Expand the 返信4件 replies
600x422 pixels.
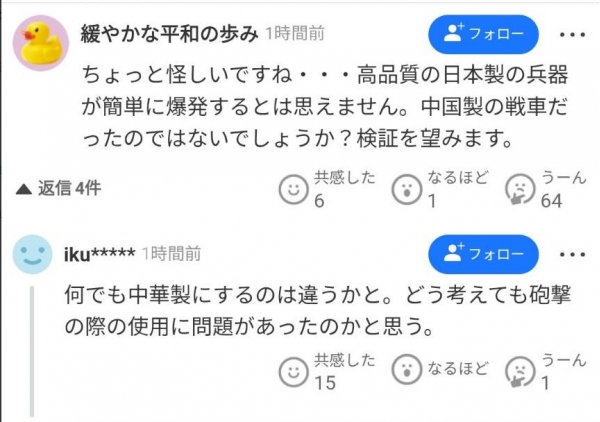(58, 187)
